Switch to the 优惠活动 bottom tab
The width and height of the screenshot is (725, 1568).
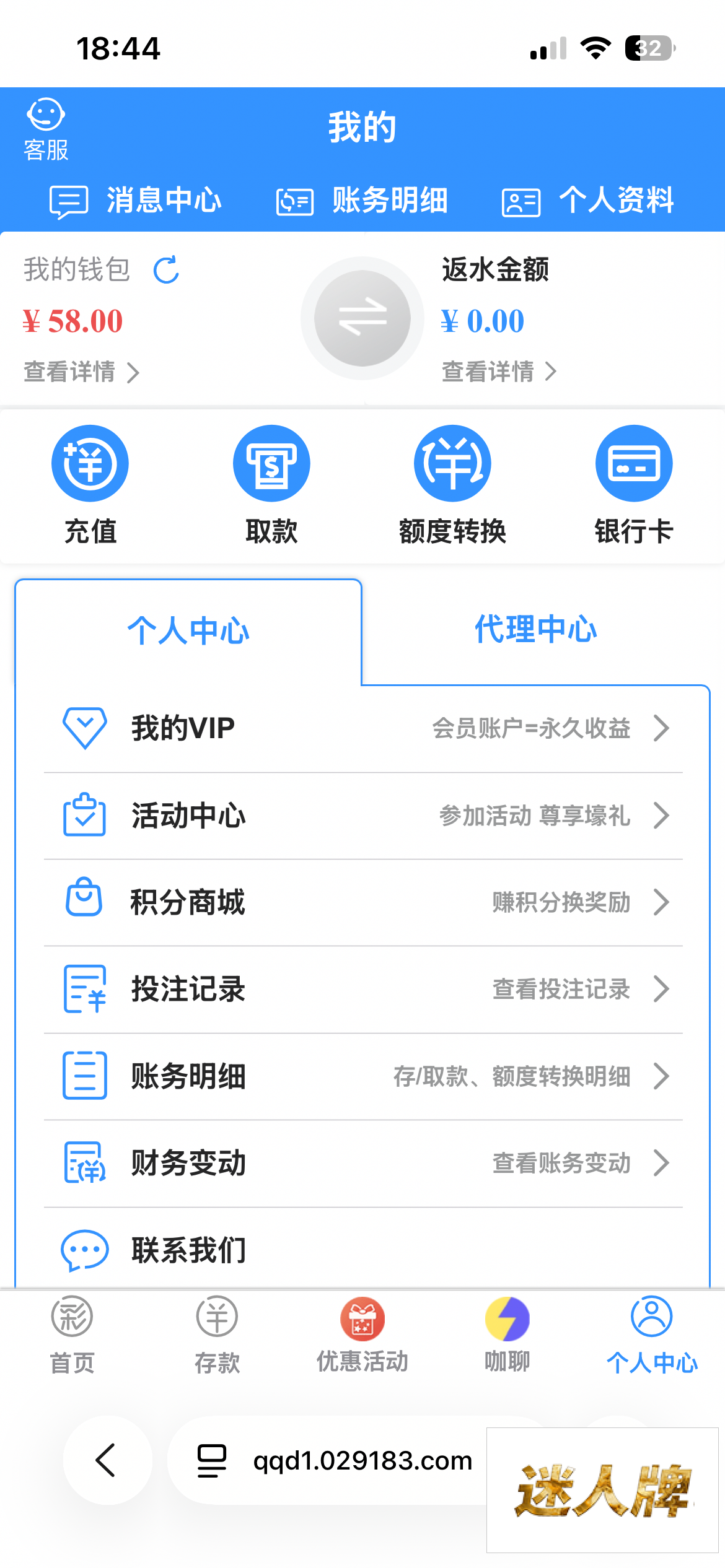(362, 1333)
